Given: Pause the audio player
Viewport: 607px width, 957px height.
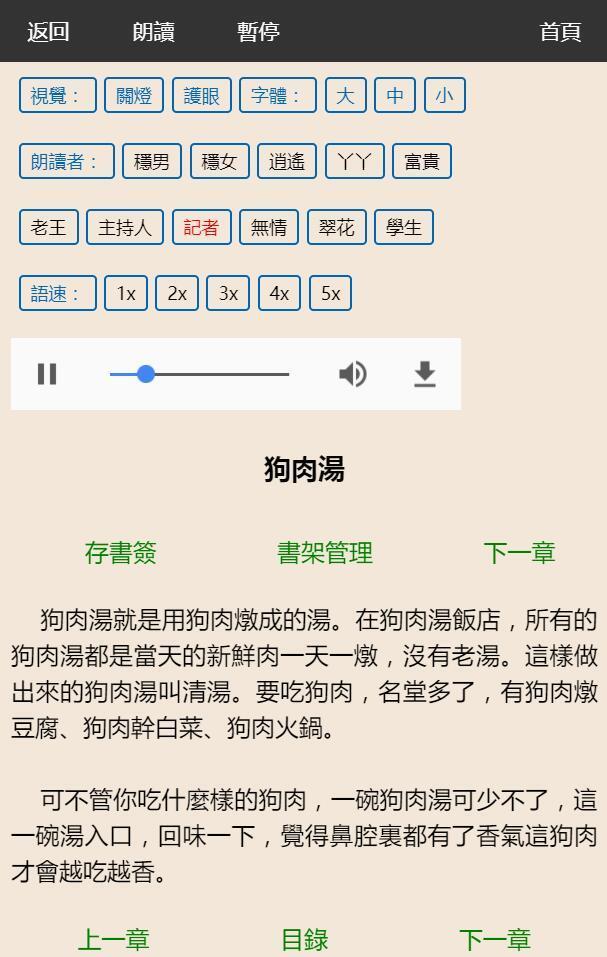Looking at the screenshot, I should click(47, 374).
